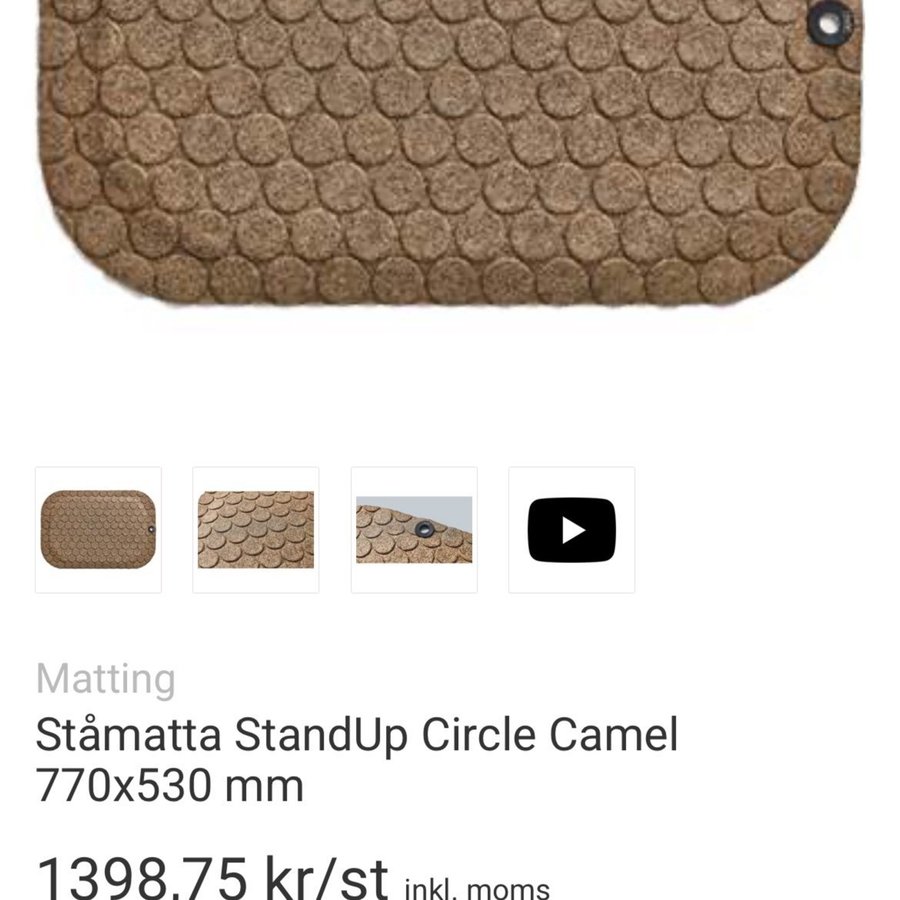Open the full mat thumbnail image
900x900 pixels.
[x=98, y=530]
